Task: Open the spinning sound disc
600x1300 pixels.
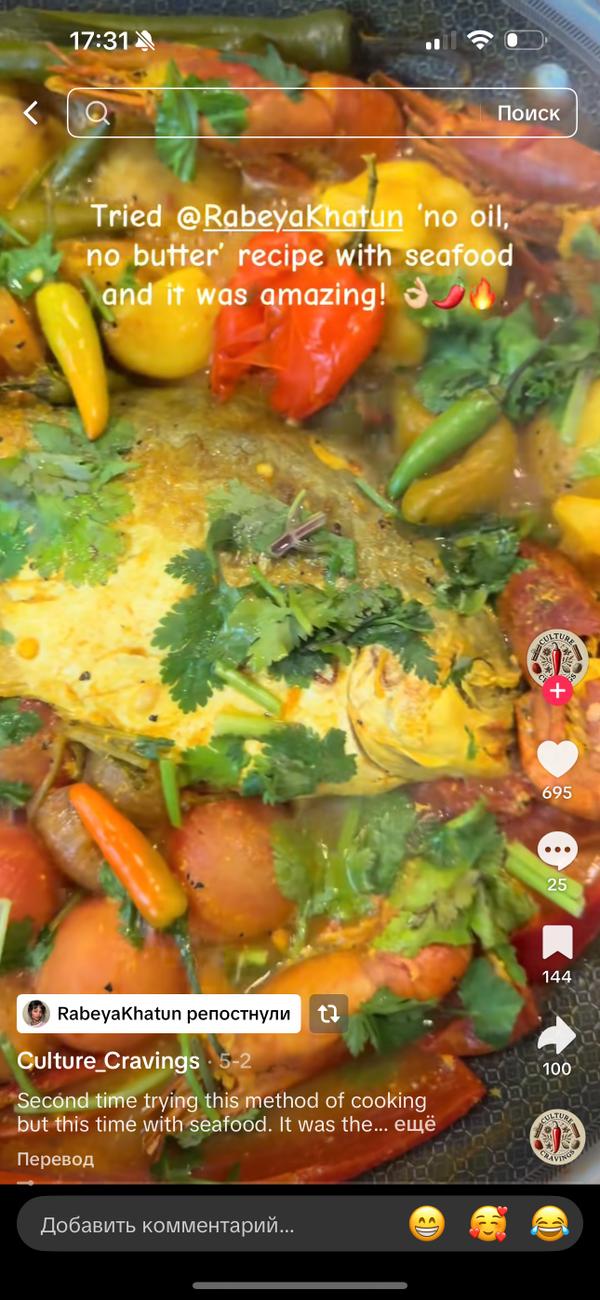Action: [557, 1137]
